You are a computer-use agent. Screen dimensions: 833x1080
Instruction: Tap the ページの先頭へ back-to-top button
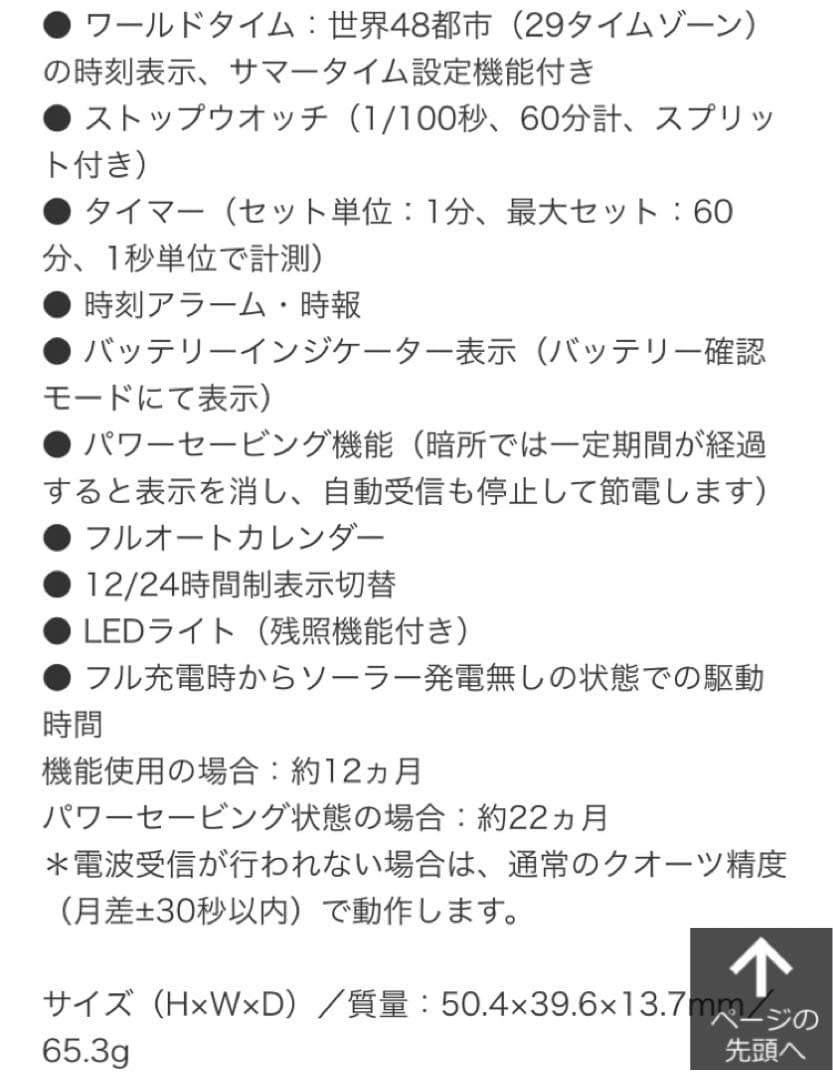tap(761, 999)
